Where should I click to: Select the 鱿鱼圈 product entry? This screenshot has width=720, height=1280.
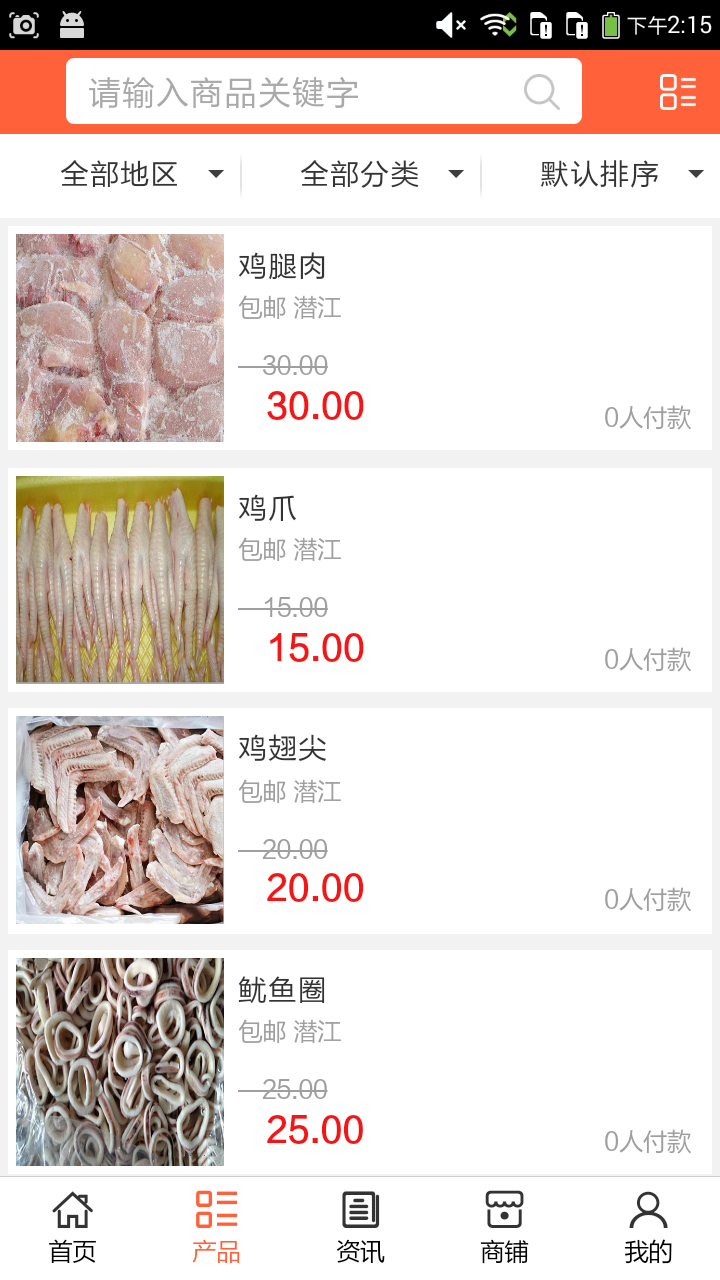pos(360,1061)
